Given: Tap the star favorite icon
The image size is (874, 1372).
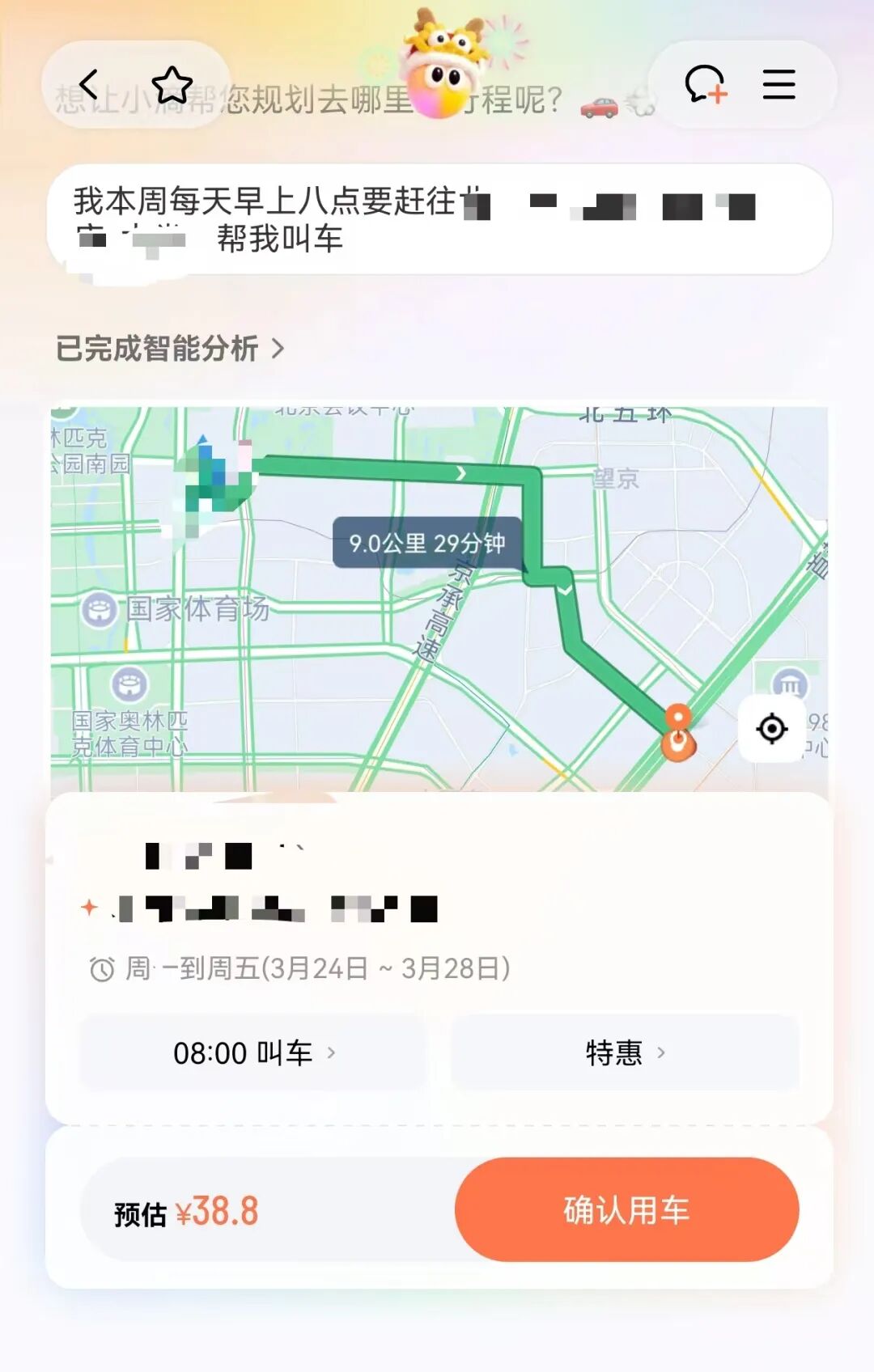Looking at the screenshot, I should coord(172,85).
